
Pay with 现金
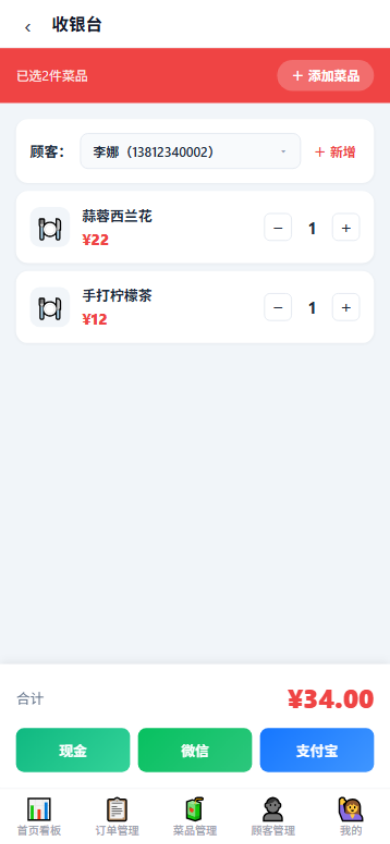73,750
